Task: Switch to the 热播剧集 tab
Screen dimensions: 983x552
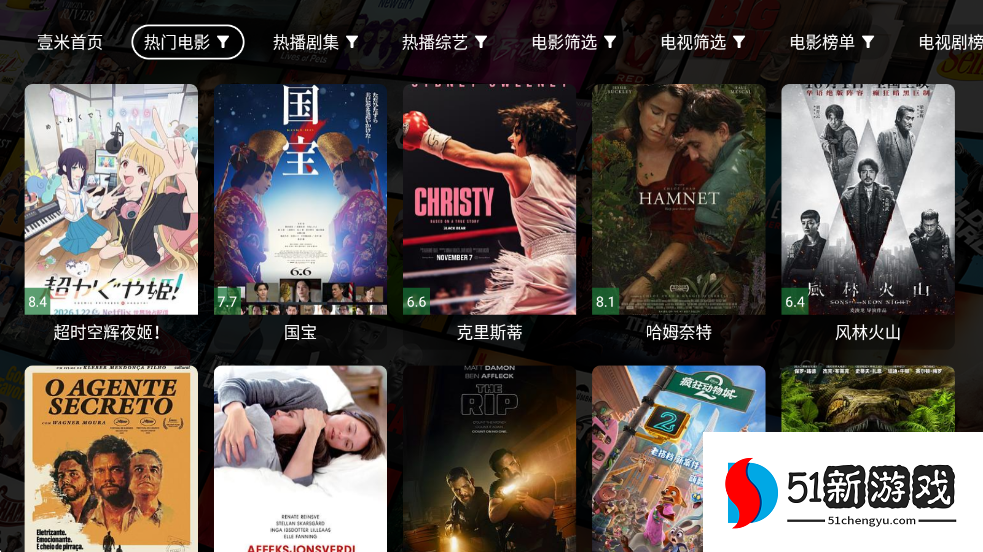Action: tap(315, 42)
